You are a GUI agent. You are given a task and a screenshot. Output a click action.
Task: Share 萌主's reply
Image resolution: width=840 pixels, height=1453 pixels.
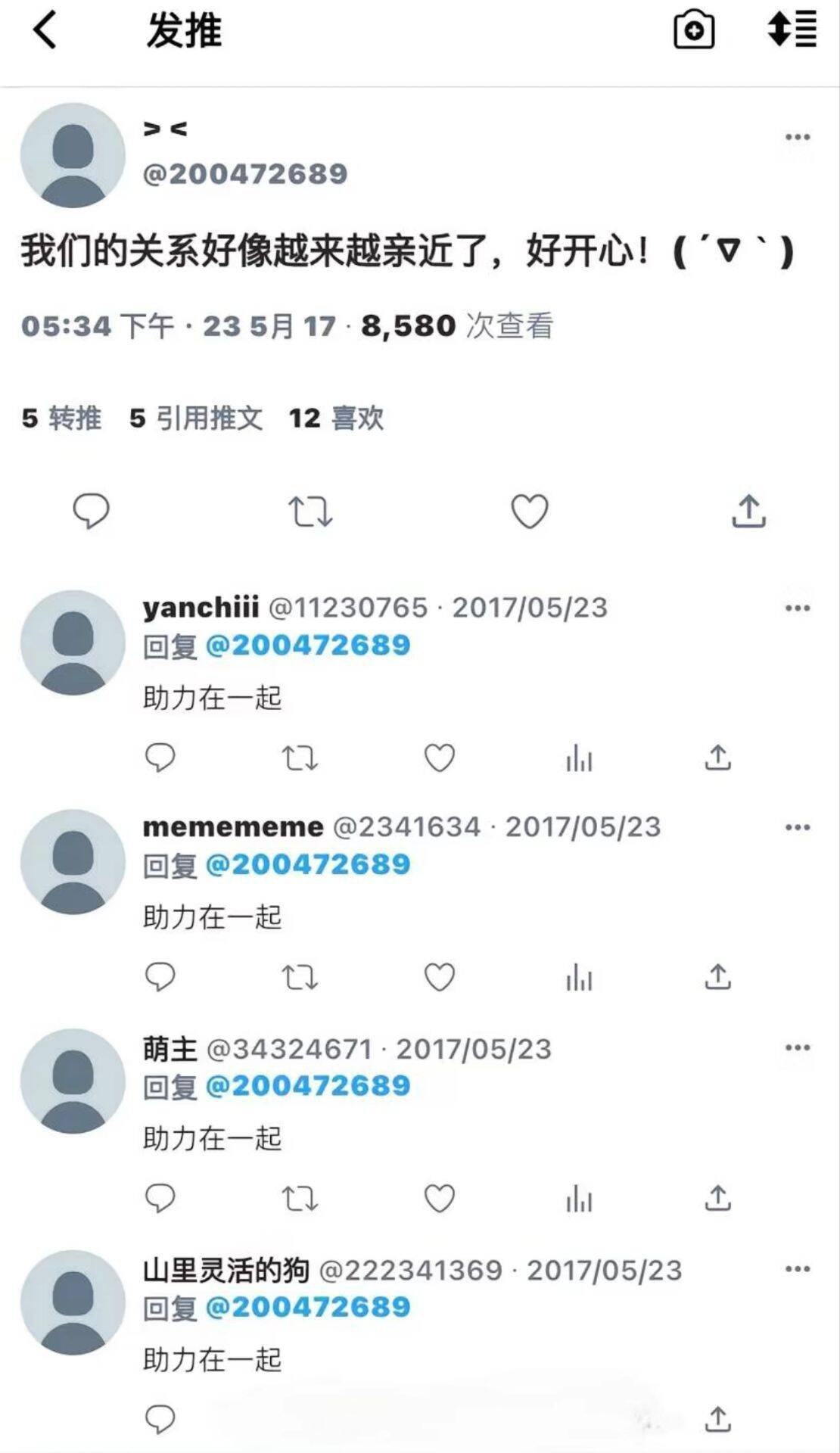click(x=717, y=1199)
